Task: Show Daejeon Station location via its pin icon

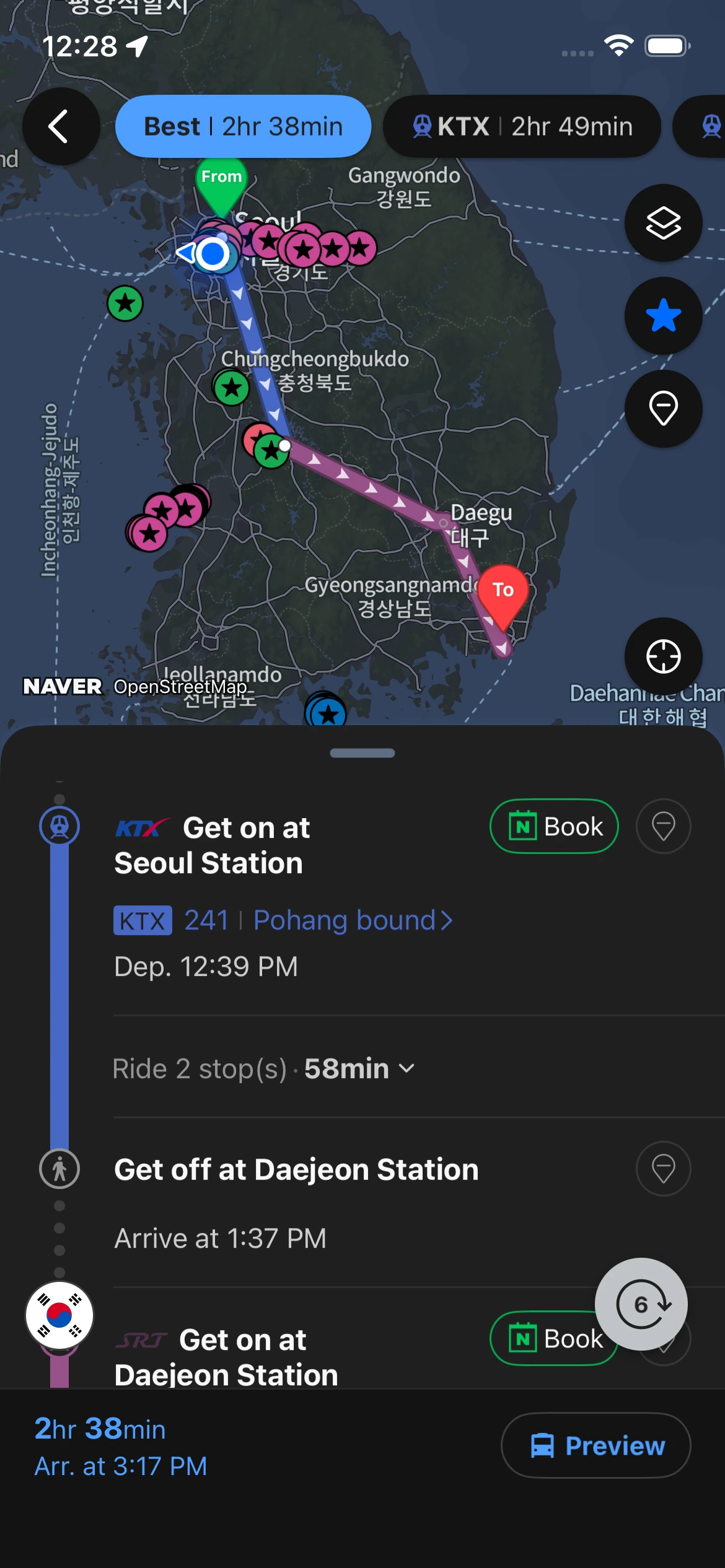Action: [662, 1168]
